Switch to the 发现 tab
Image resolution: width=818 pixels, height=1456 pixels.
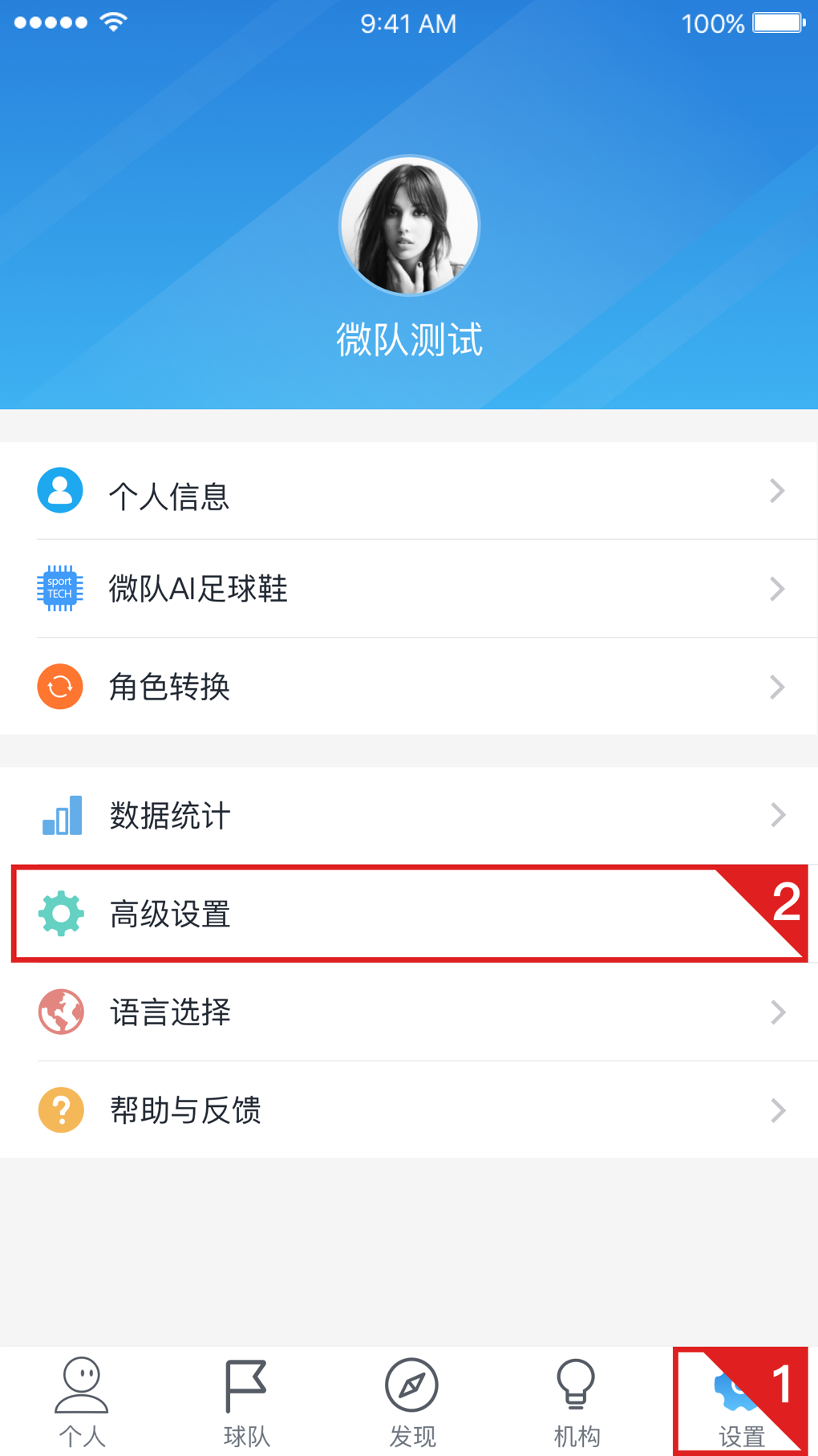[411, 1402]
